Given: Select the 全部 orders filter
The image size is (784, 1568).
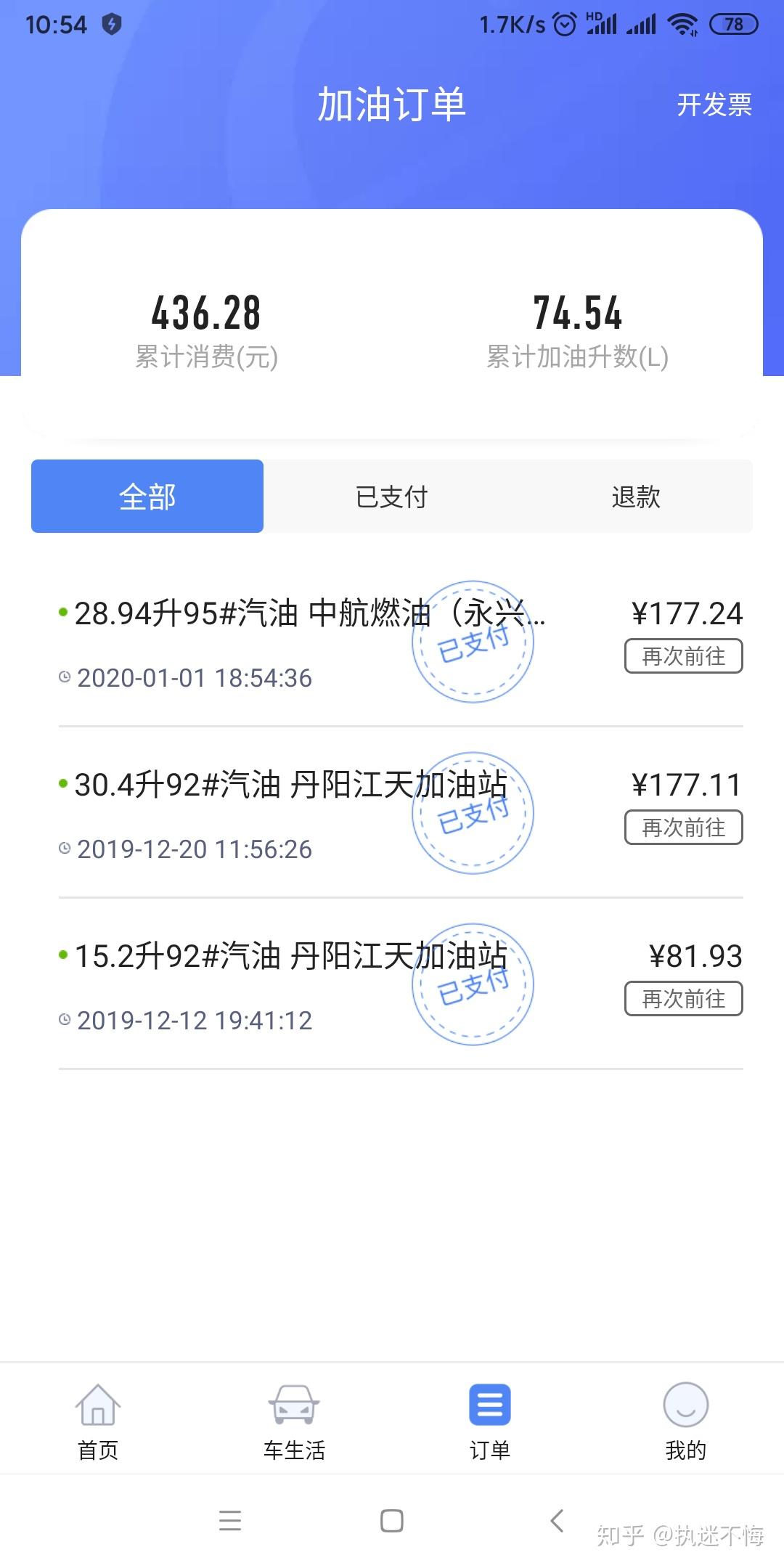Looking at the screenshot, I should pos(147,497).
